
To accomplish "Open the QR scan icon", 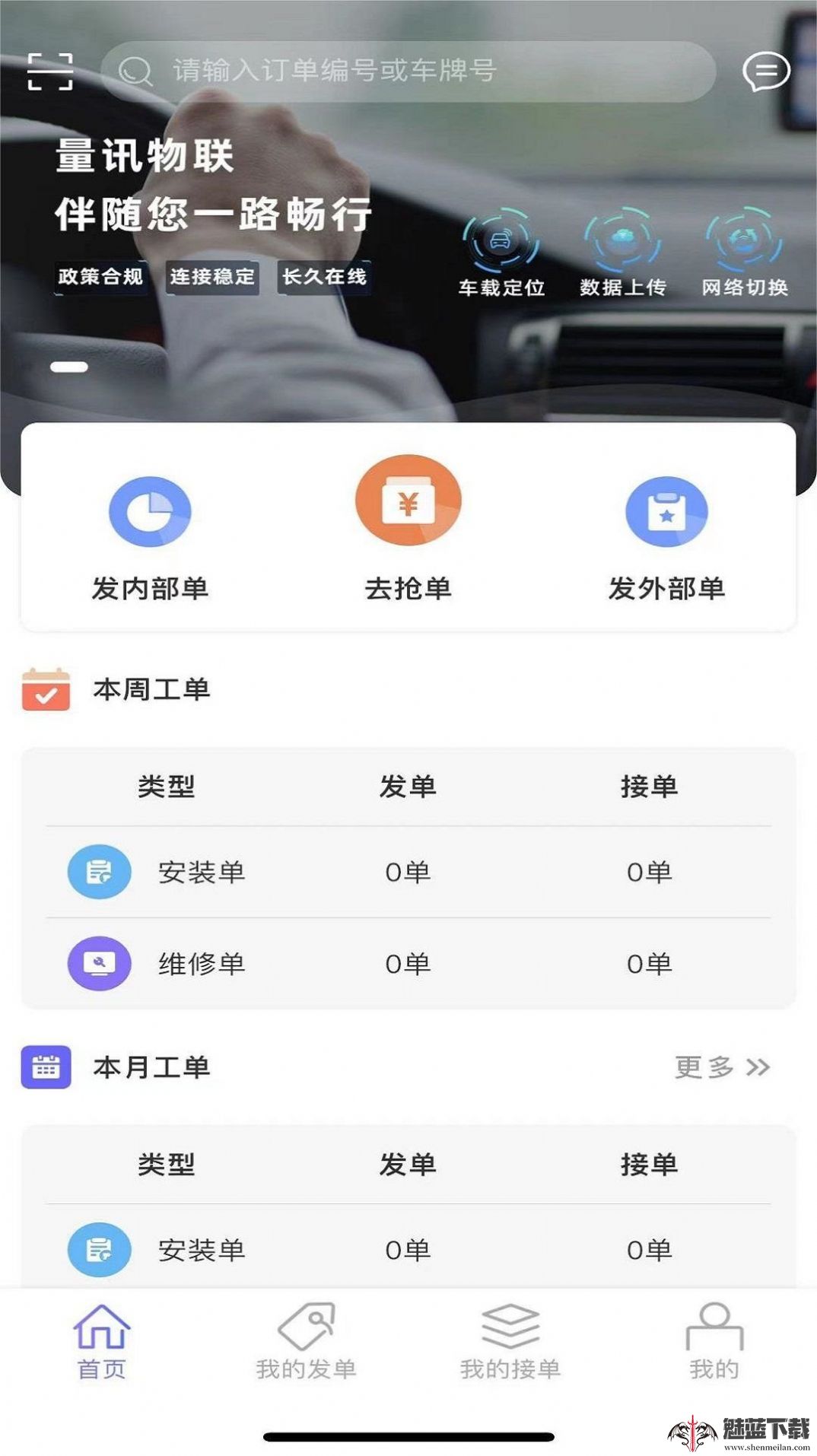I will [x=50, y=72].
